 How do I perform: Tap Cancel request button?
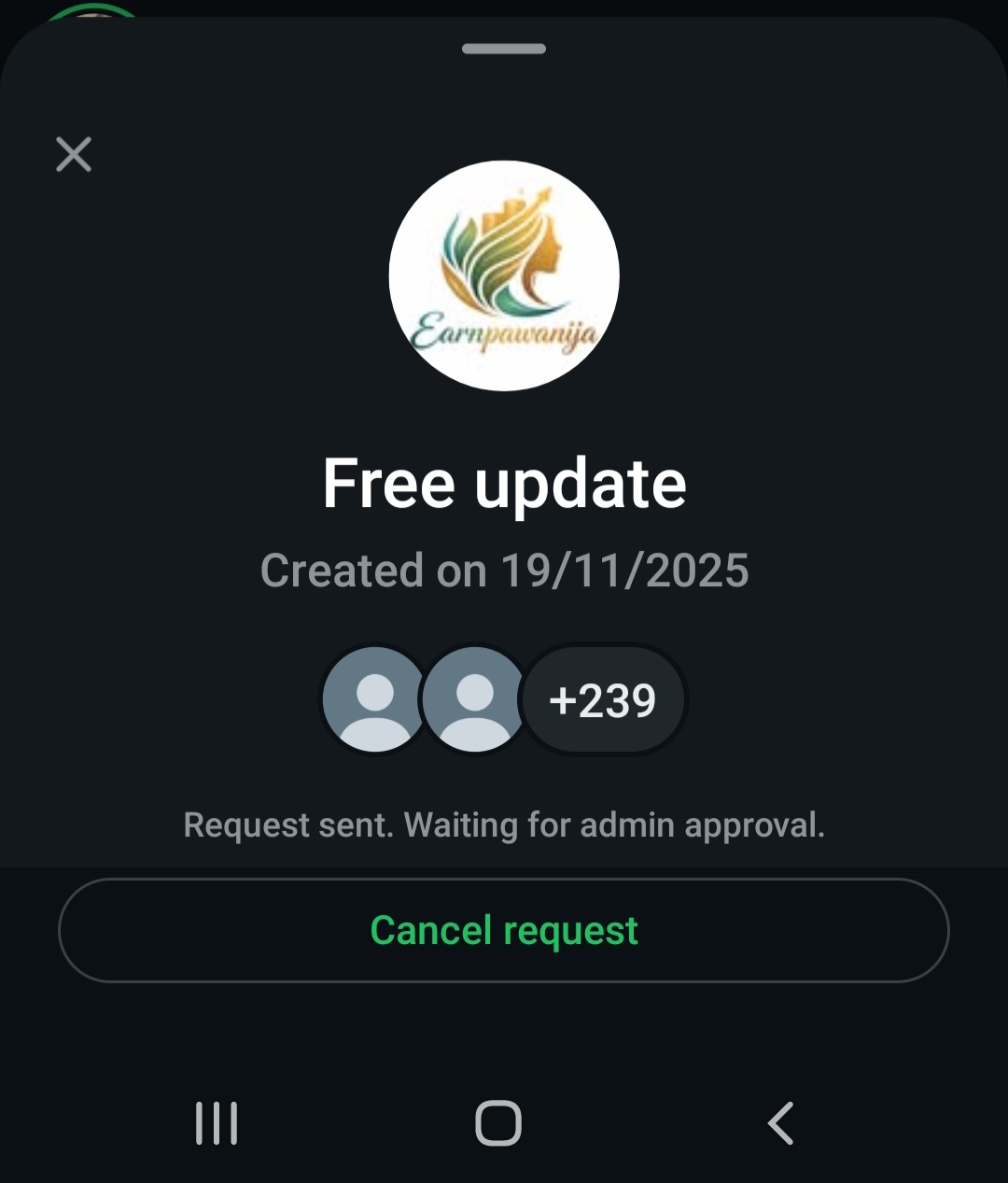tap(504, 930)
